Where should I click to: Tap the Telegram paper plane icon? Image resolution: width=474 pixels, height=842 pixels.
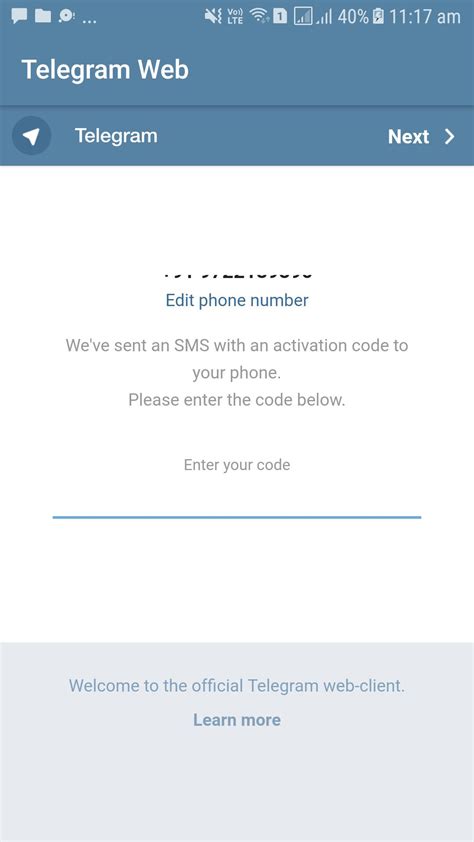(32, 136)
